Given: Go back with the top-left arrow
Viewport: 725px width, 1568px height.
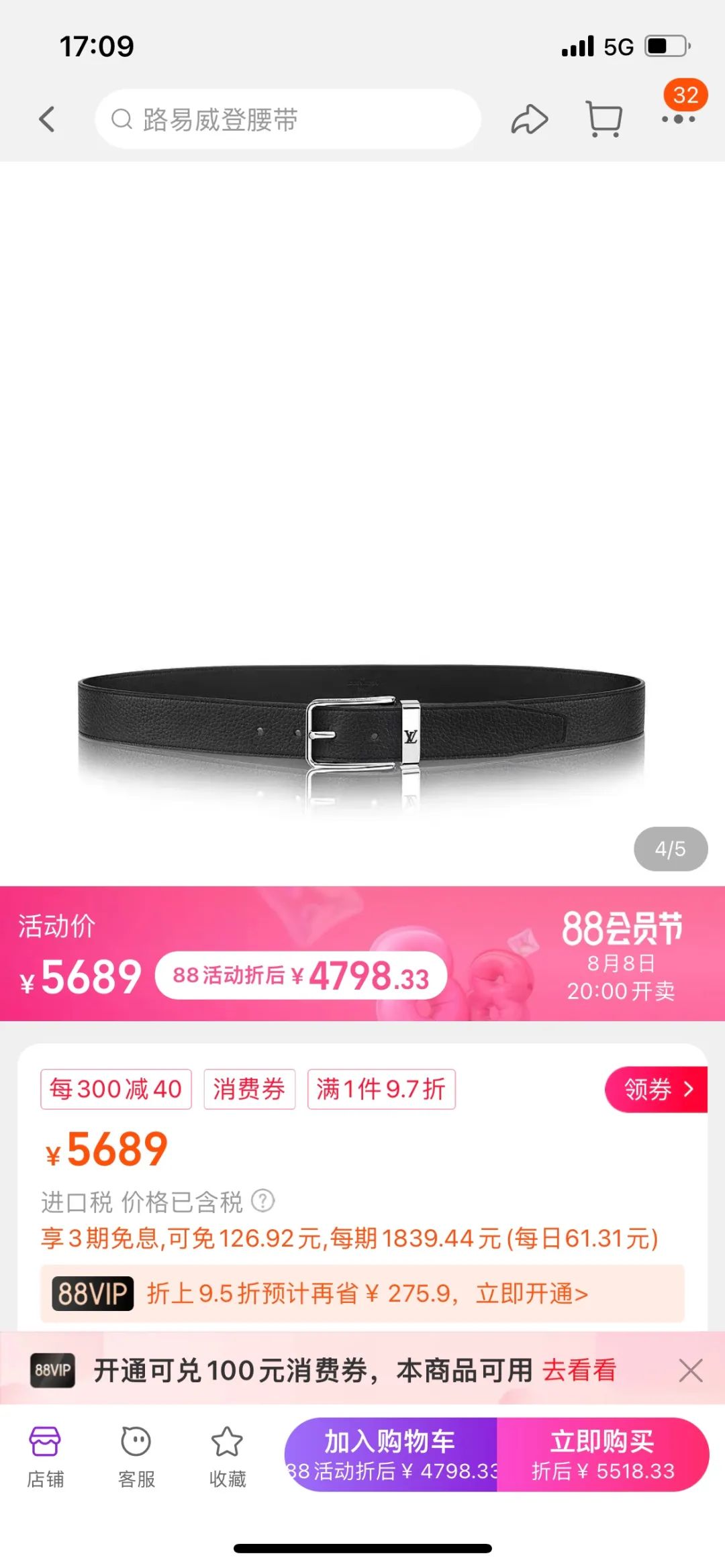Looking at the screenshot, I should pos(46,120).
